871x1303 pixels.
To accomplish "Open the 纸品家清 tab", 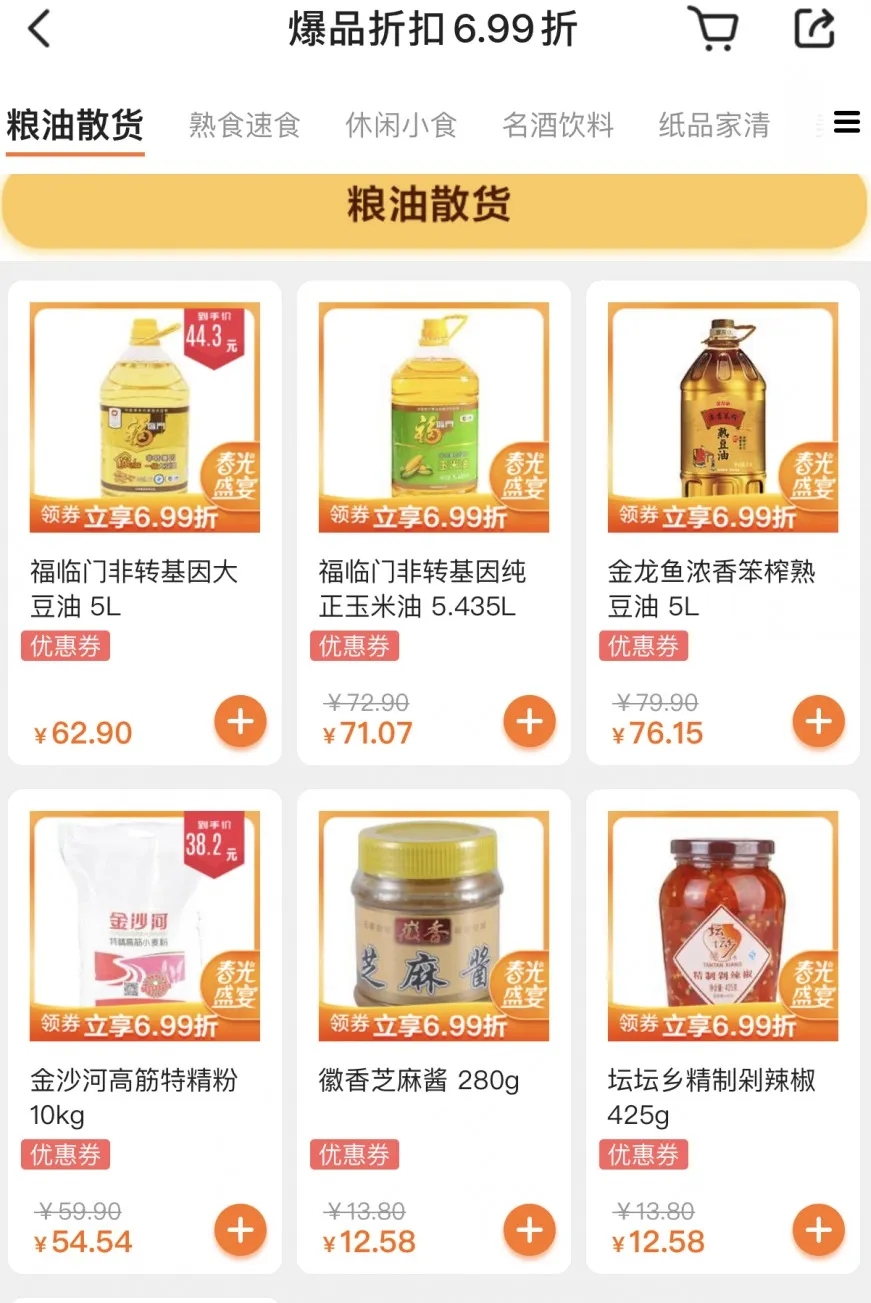I will pos(714,125).
